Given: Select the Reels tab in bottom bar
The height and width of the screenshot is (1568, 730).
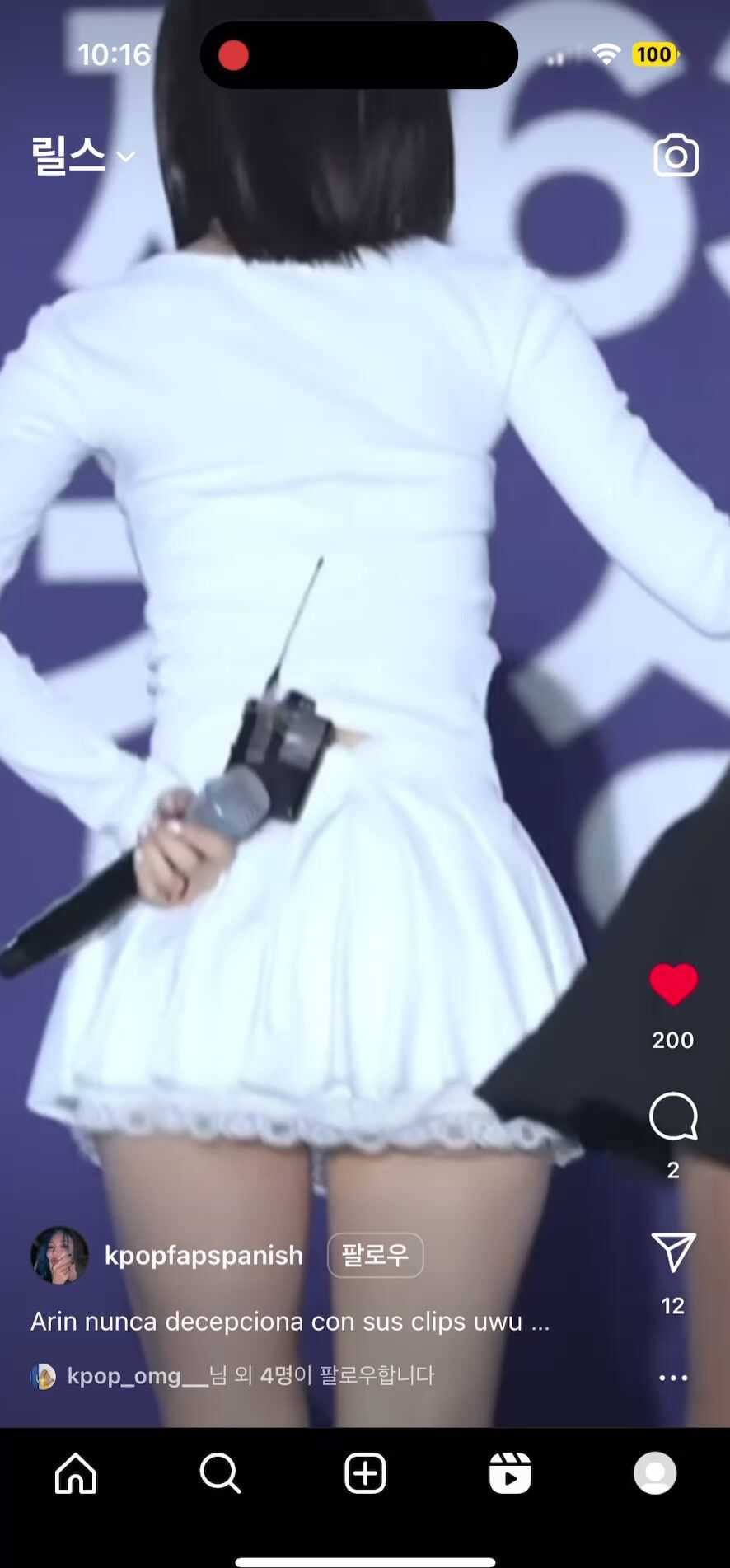Looking at the screenshot, I should pyautogui.click(x=510, y=1473).
